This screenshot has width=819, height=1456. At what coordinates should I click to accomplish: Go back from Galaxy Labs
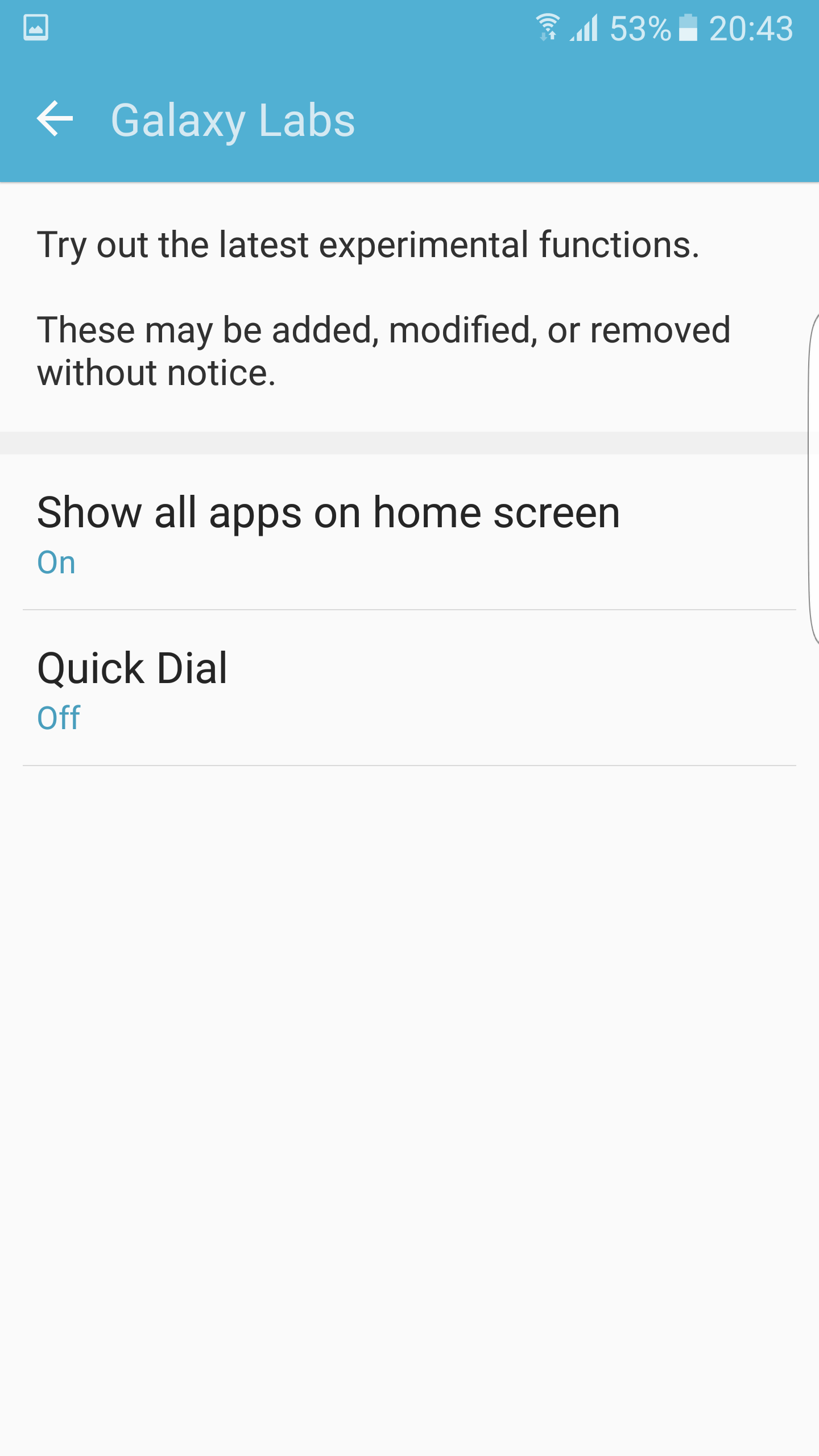pos(55,119)
